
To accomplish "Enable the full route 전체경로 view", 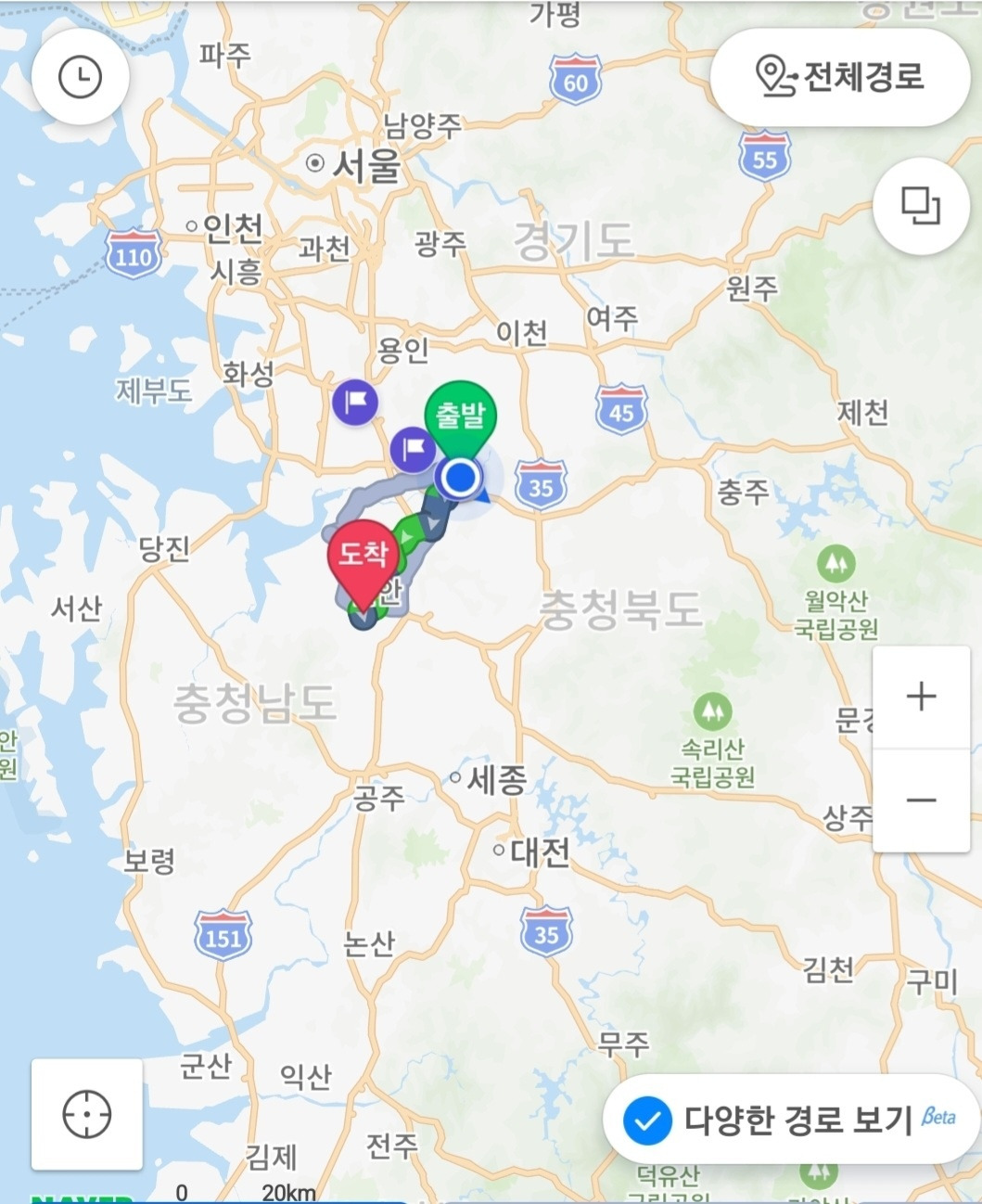I will (x=841, y=78).
